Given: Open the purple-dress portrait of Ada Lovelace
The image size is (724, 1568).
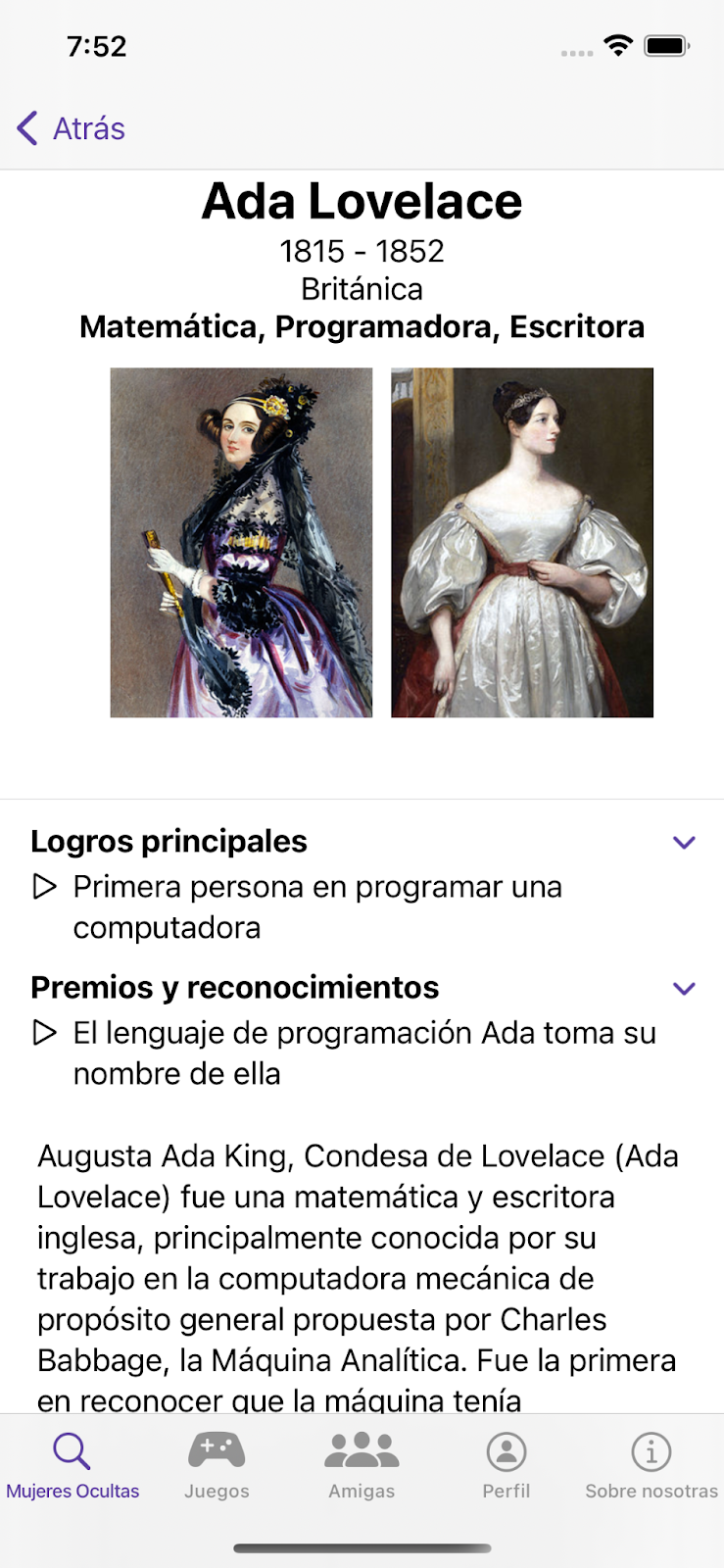Looking at the screenshot, I should (x=241, y=542).
